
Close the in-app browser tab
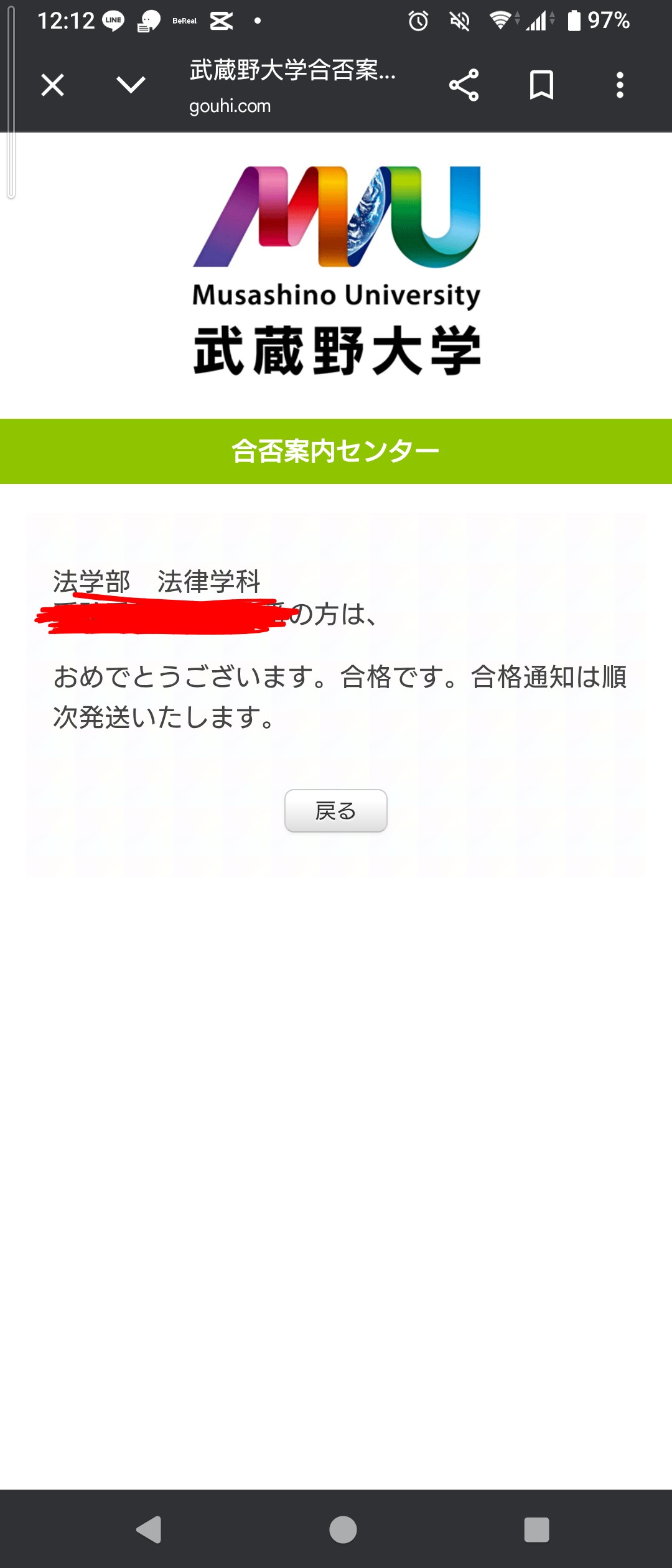tap(53, 85)
